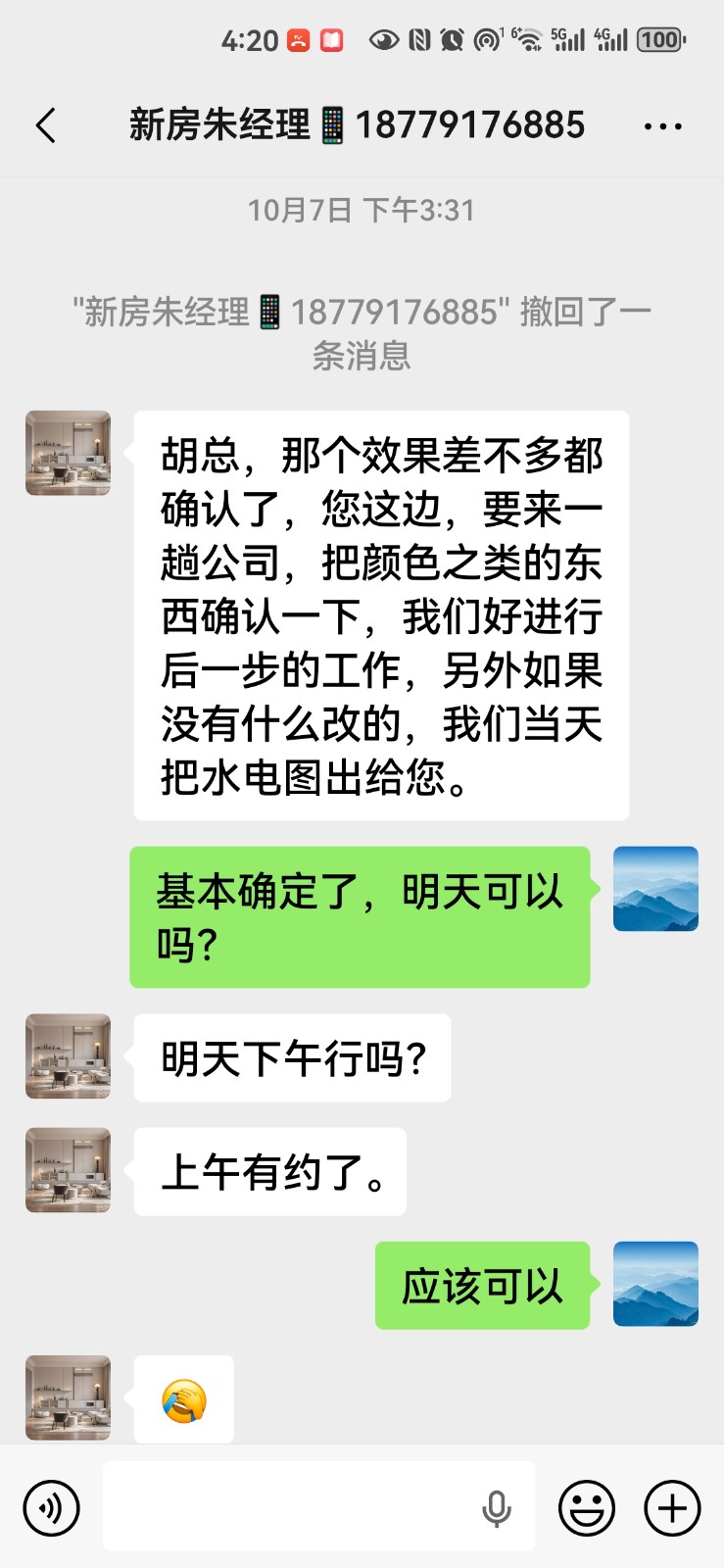Tap the microphone dictation icon
The image size is (724, 1568).
pyautogui.click(x=497, y=1507)
